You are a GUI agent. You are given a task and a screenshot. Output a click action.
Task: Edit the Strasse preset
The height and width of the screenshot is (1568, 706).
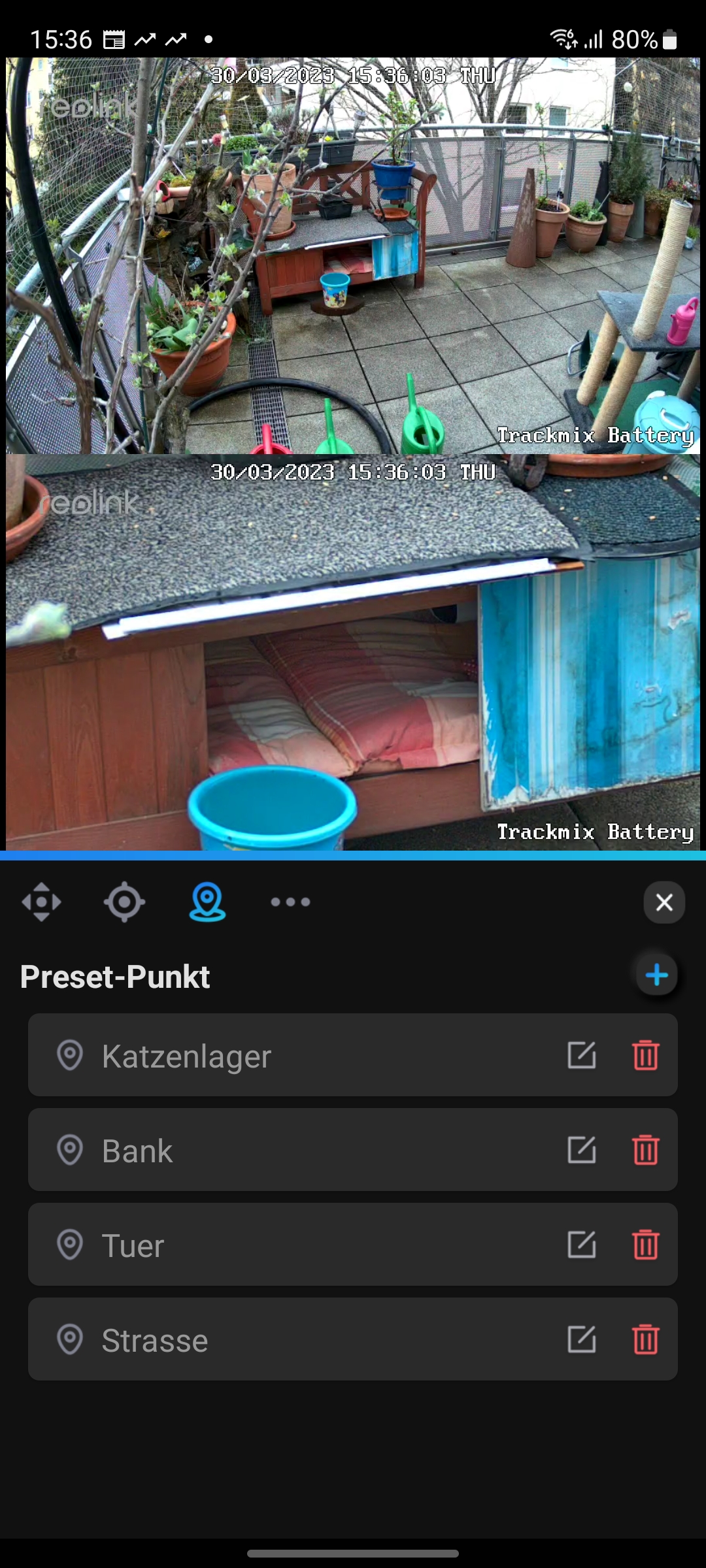pyautogui.click(x=581, y=1339)
